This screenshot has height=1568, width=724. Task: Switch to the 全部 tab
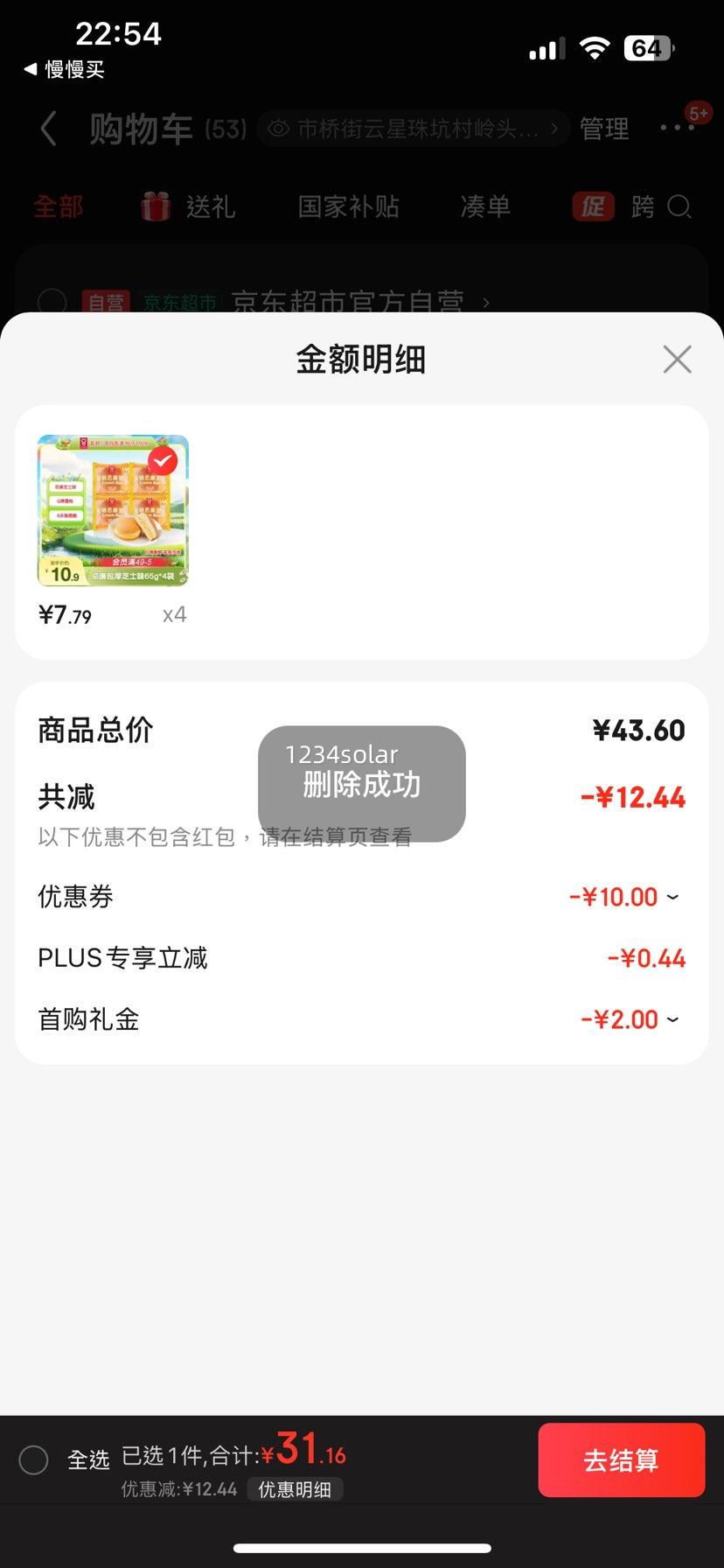click(57, 206)
